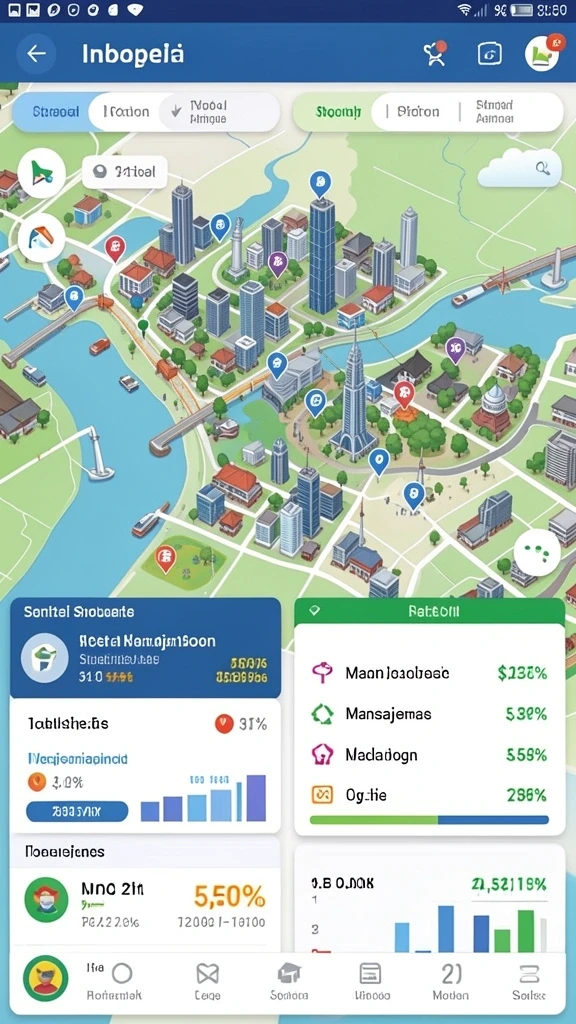Open the Mansajemas row

(x=429, y=714)
